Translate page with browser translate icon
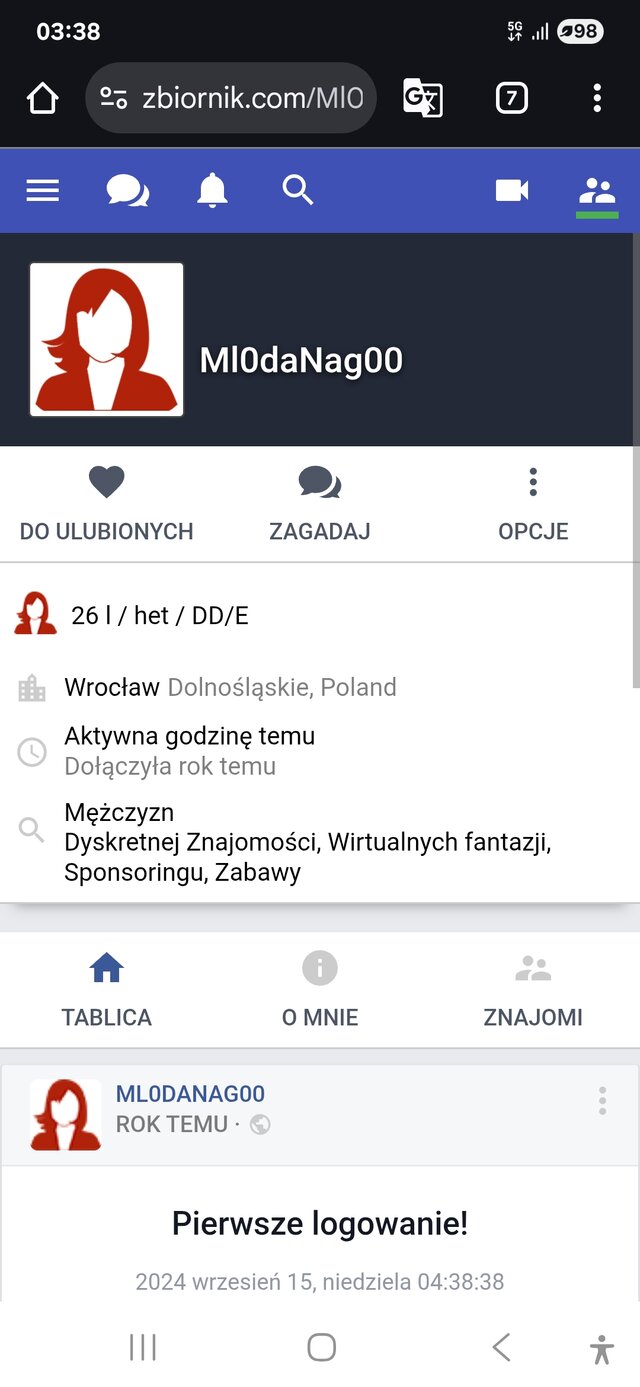 (x=422, y=98)
